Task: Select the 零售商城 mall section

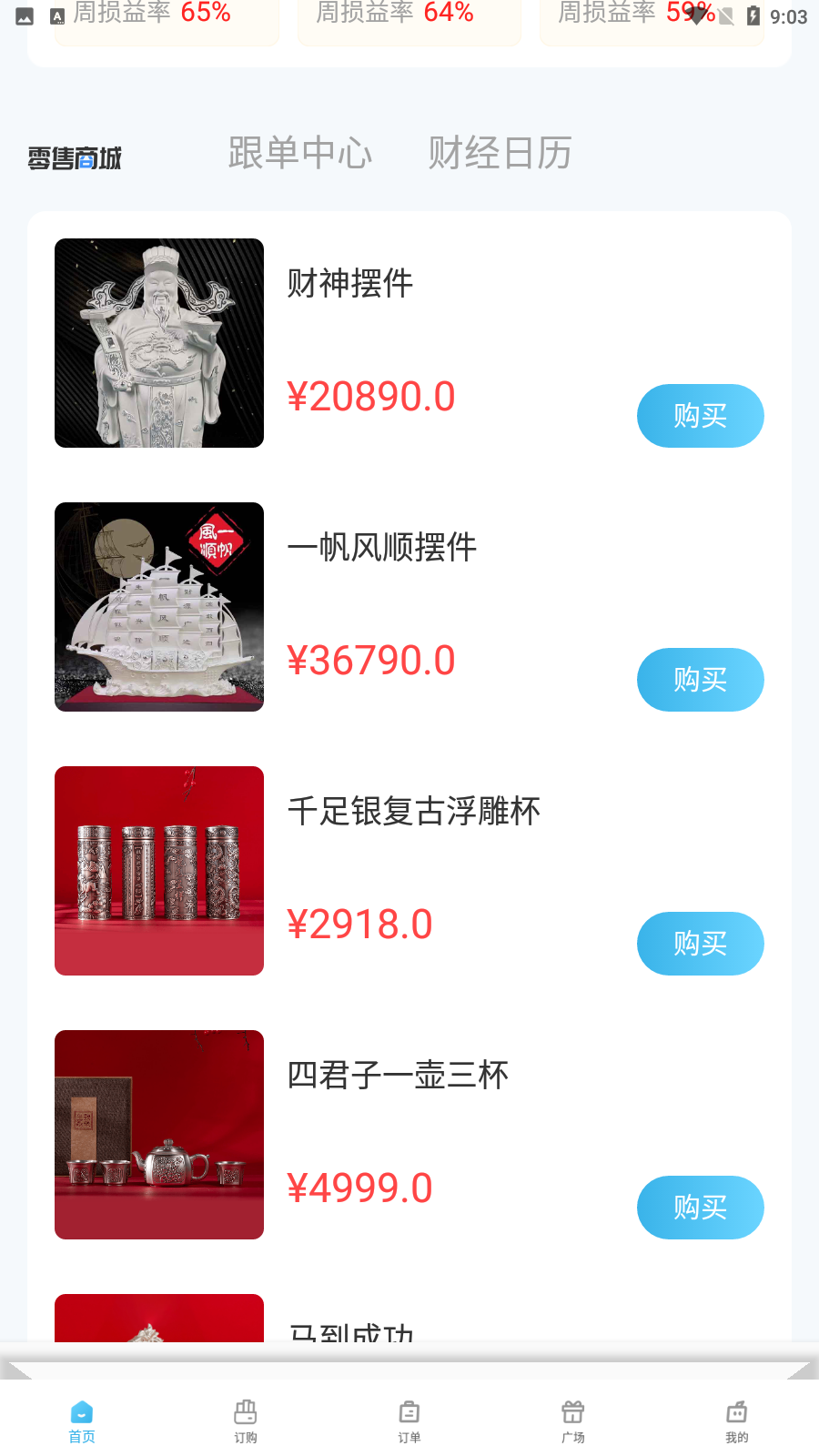Action: [76, 157]
